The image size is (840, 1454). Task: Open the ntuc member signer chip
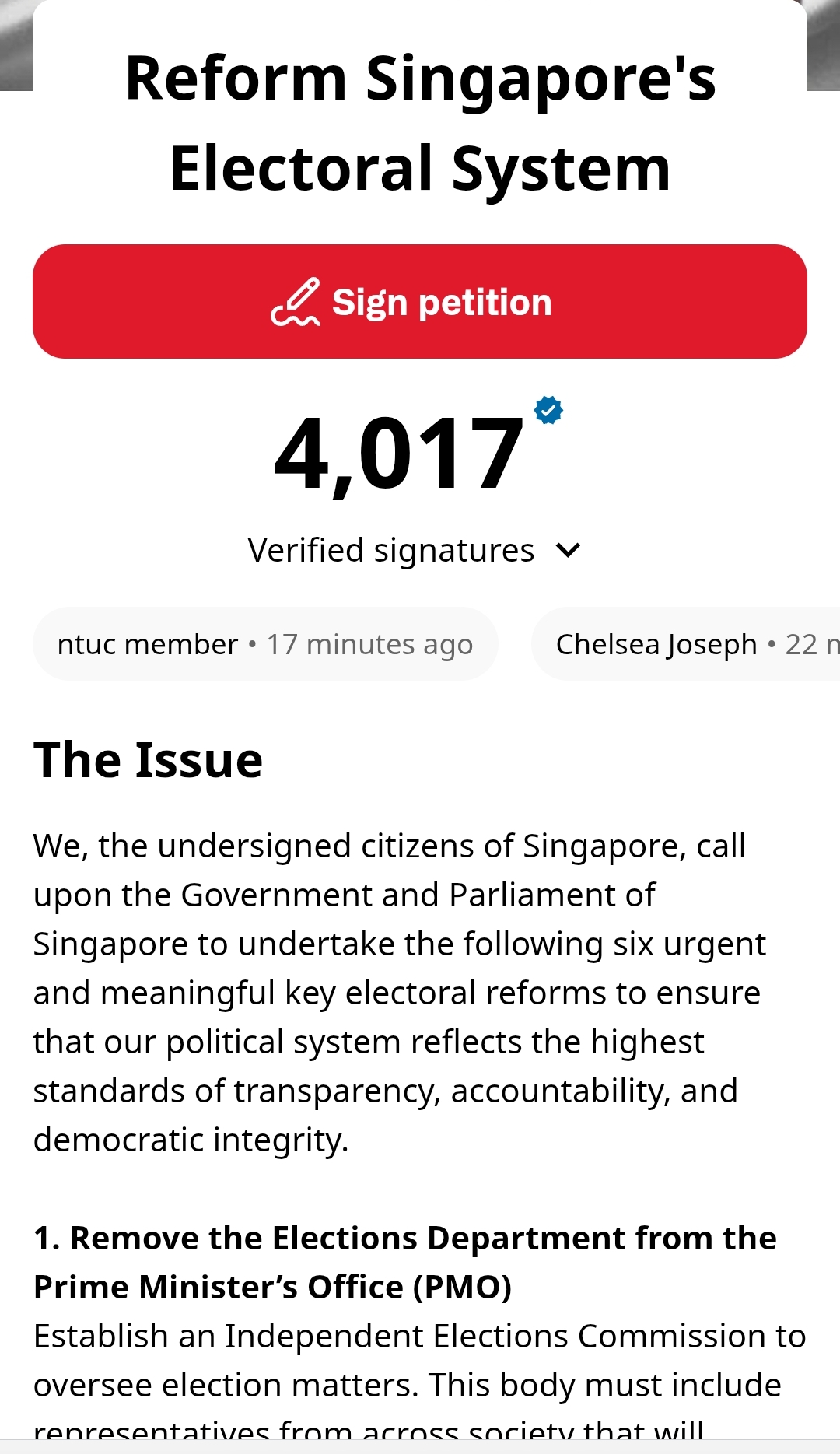coord(264,644)
